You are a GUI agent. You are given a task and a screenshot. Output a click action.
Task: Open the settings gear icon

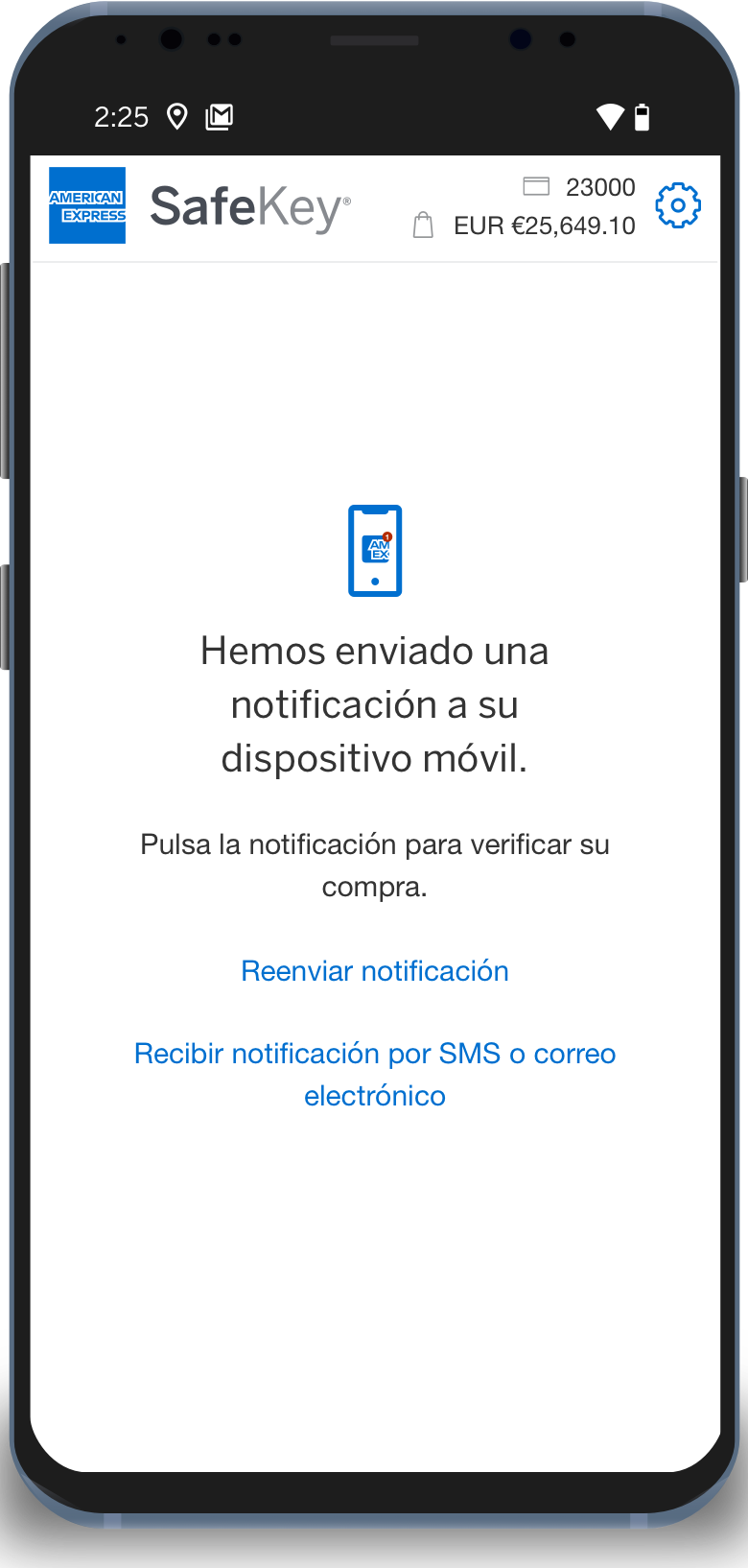[678, 205]
